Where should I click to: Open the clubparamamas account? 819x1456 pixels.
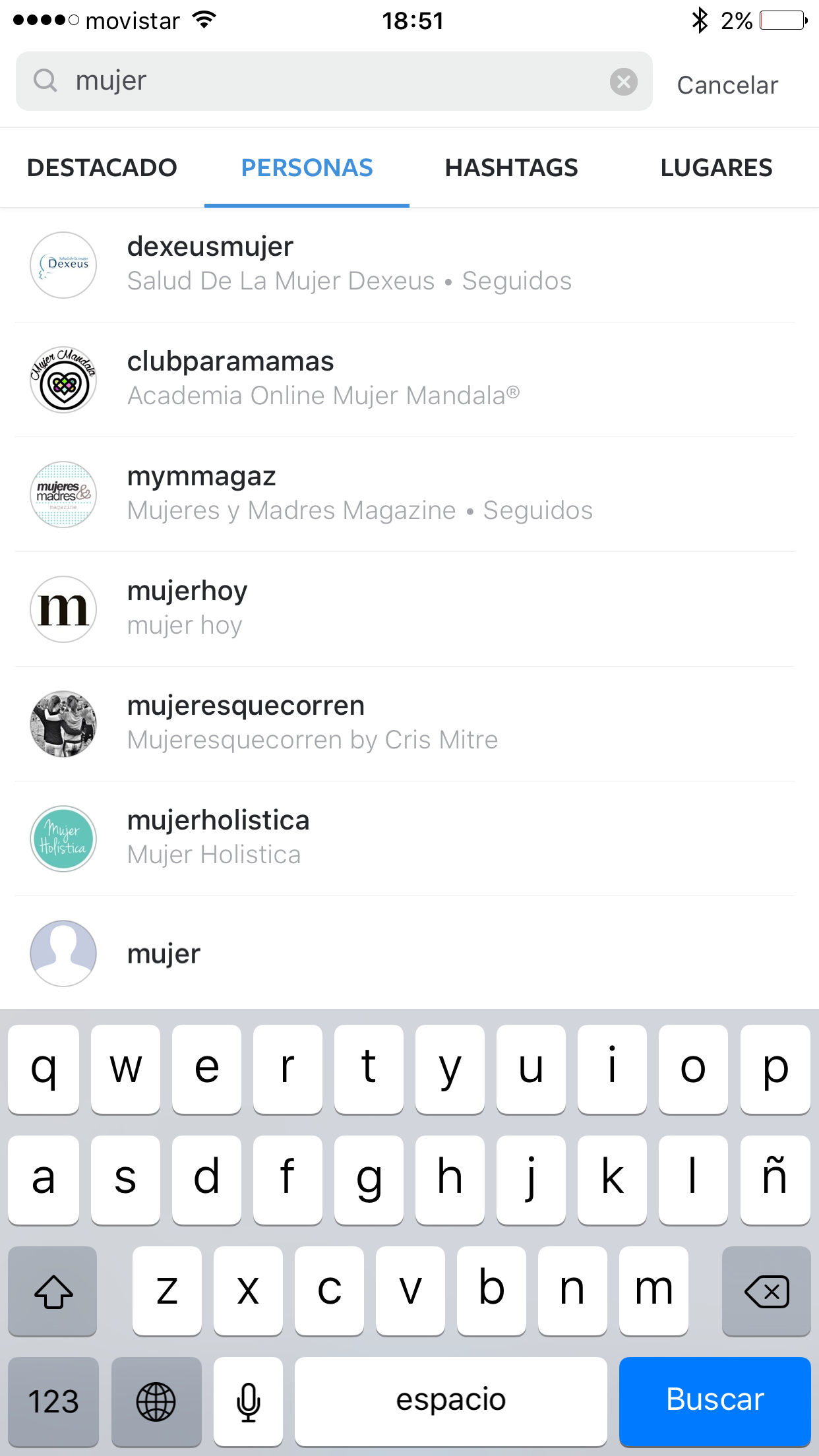tap(409, 379)
